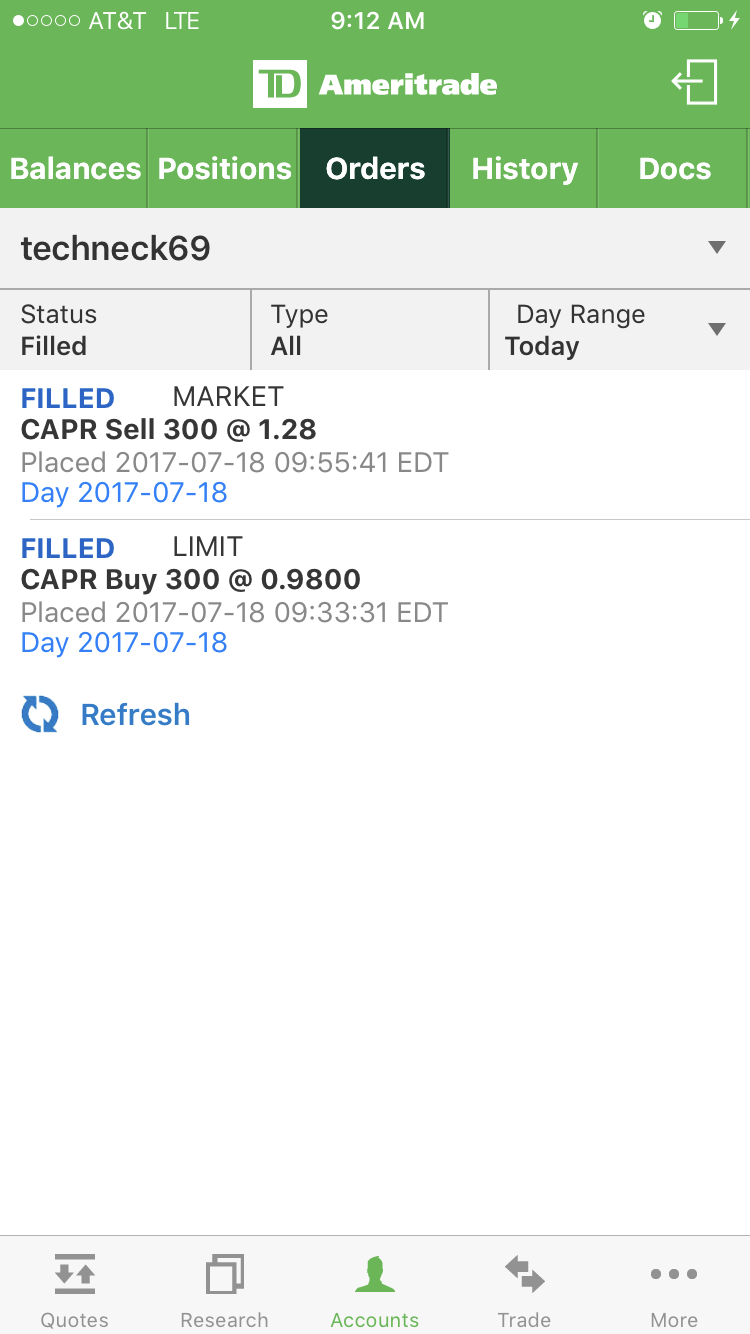Switch to the Balances tab
The width and height of the screenshot is (750, 1334).
[x=75, y=169]
